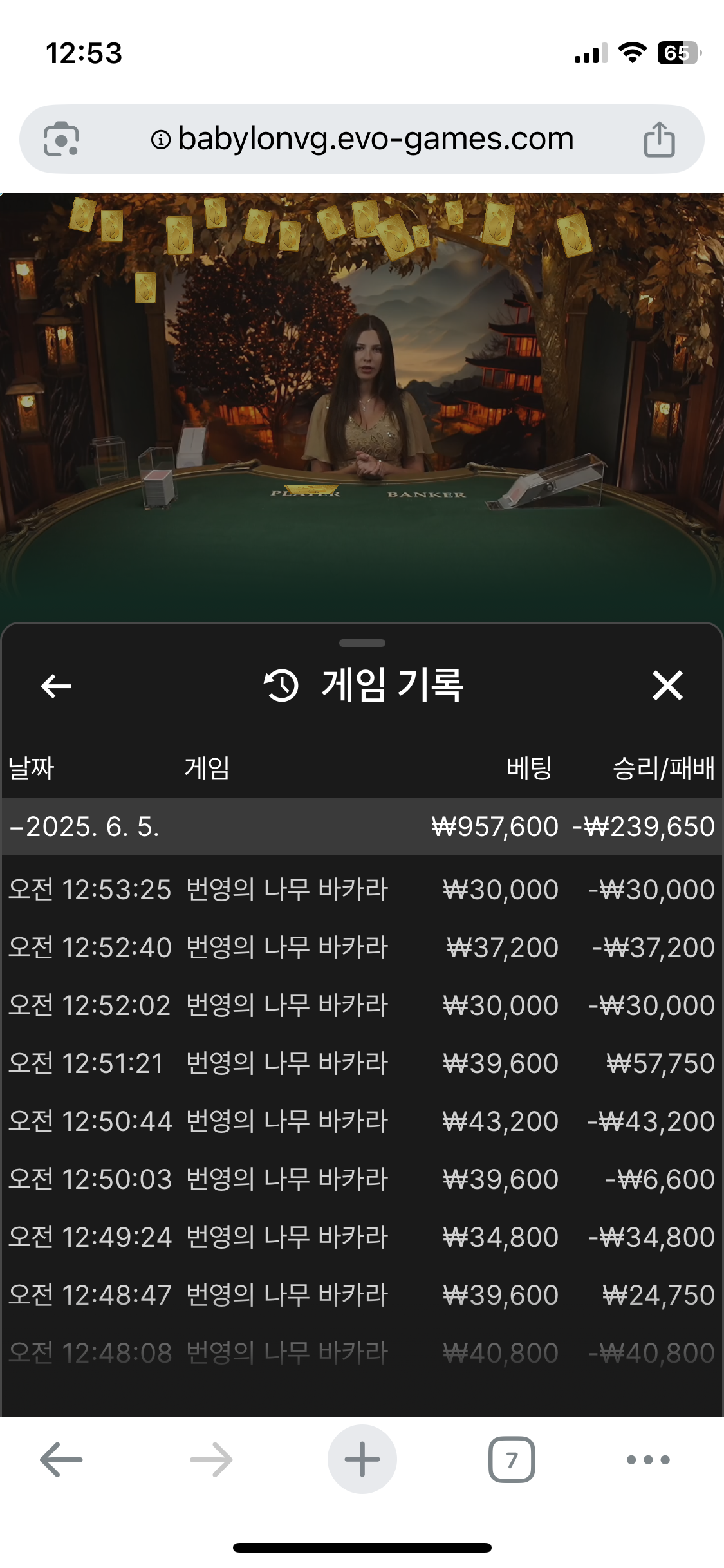Open the 12:49:24 game record
The image size is (724, 1568).
pyautogui.click(x=362, y=1238)
